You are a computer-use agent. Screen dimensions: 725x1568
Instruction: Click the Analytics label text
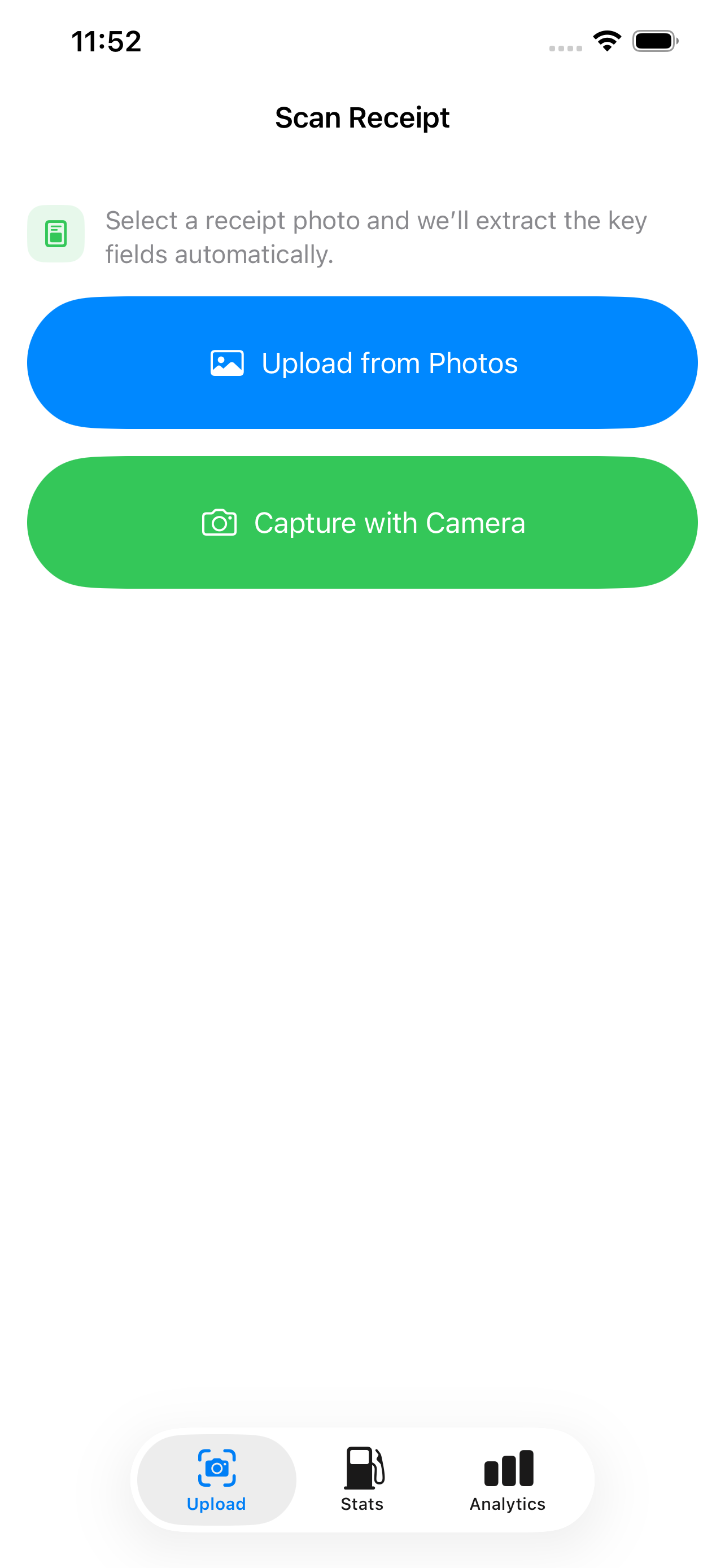coord(508,1504)
